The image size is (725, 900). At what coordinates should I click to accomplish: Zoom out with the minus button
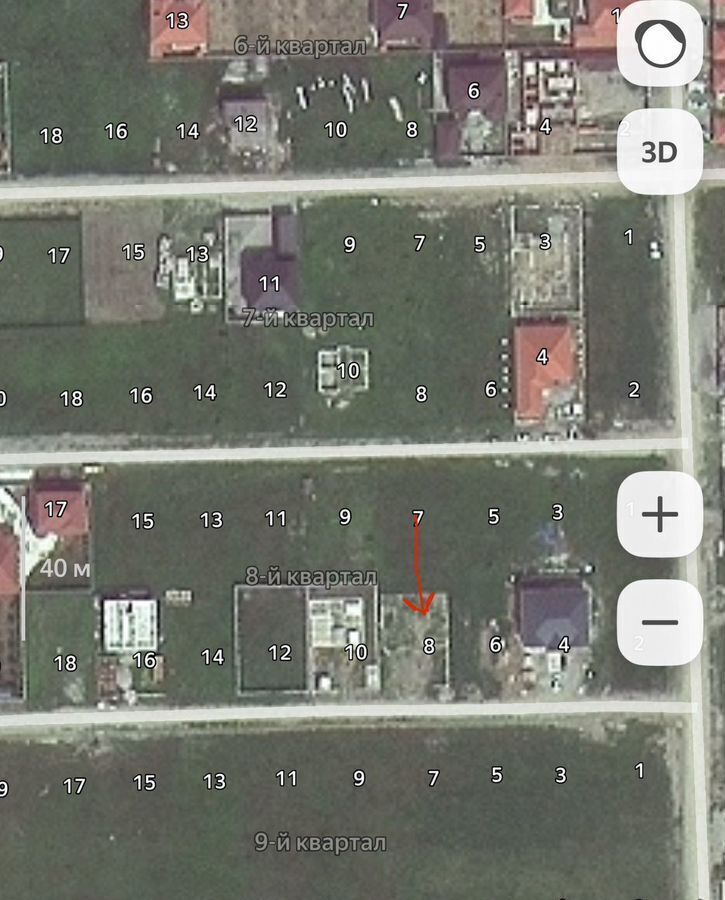(x=659, y=622)
